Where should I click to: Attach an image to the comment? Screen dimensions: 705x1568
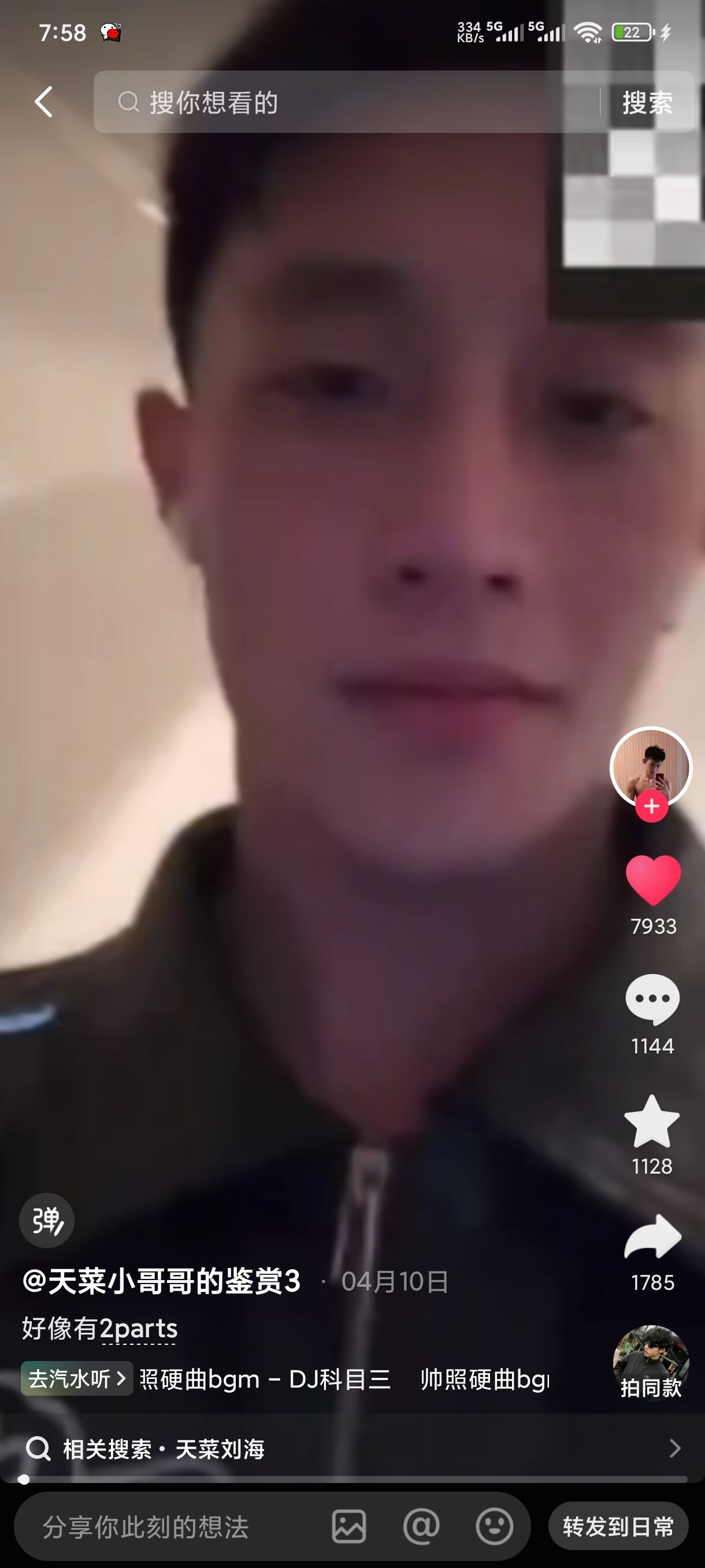click(x=348, y=1526)
